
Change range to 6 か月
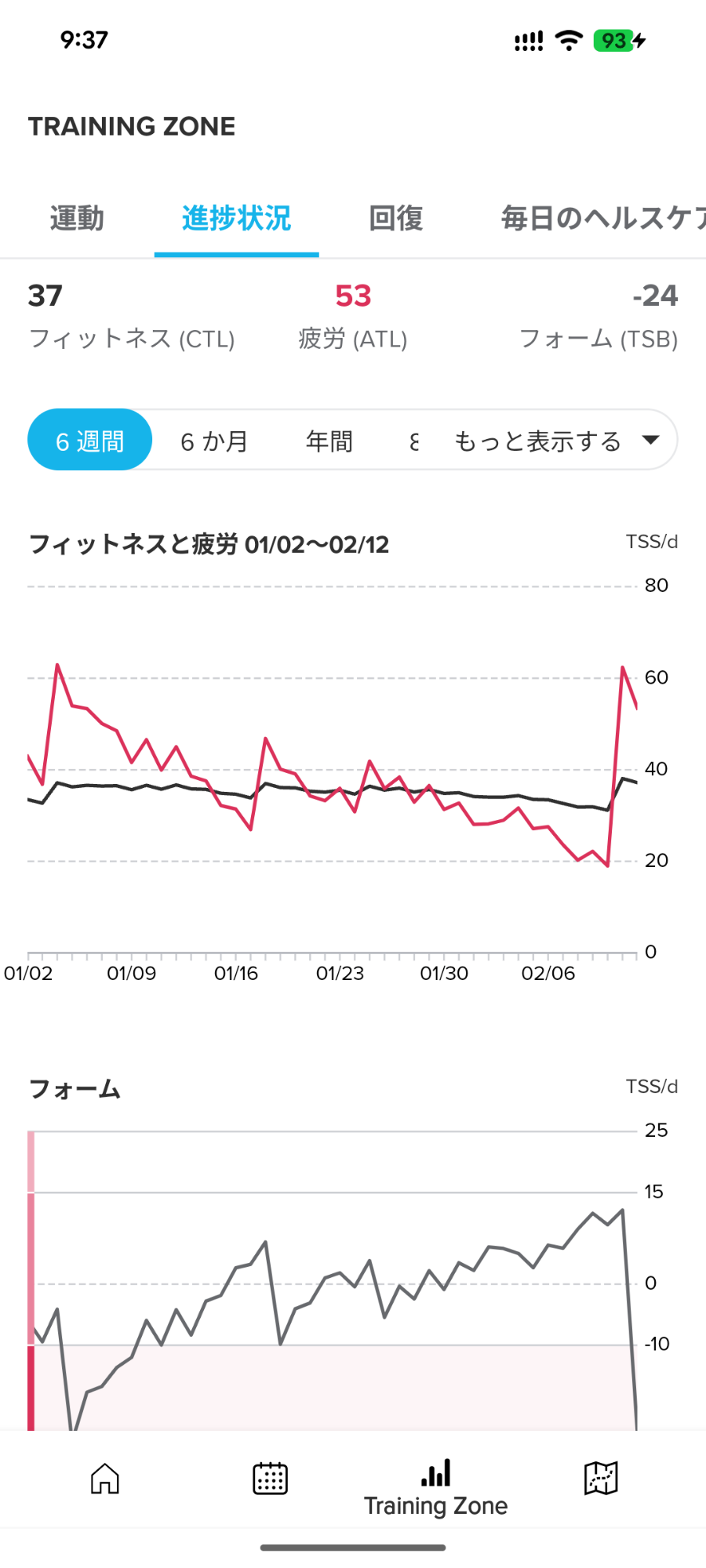coord(214,441)
